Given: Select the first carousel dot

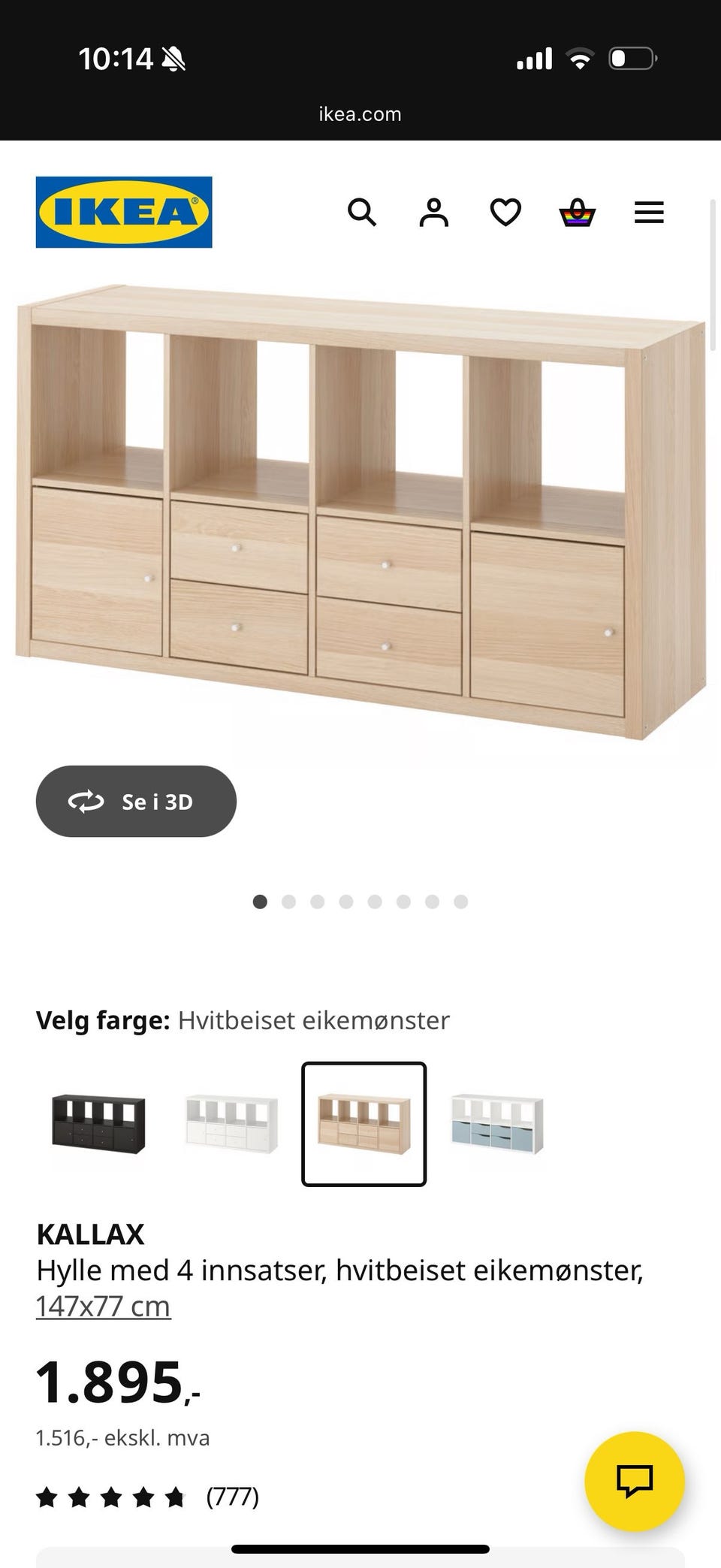Looking at the screenshot, I should click(261, 902).
